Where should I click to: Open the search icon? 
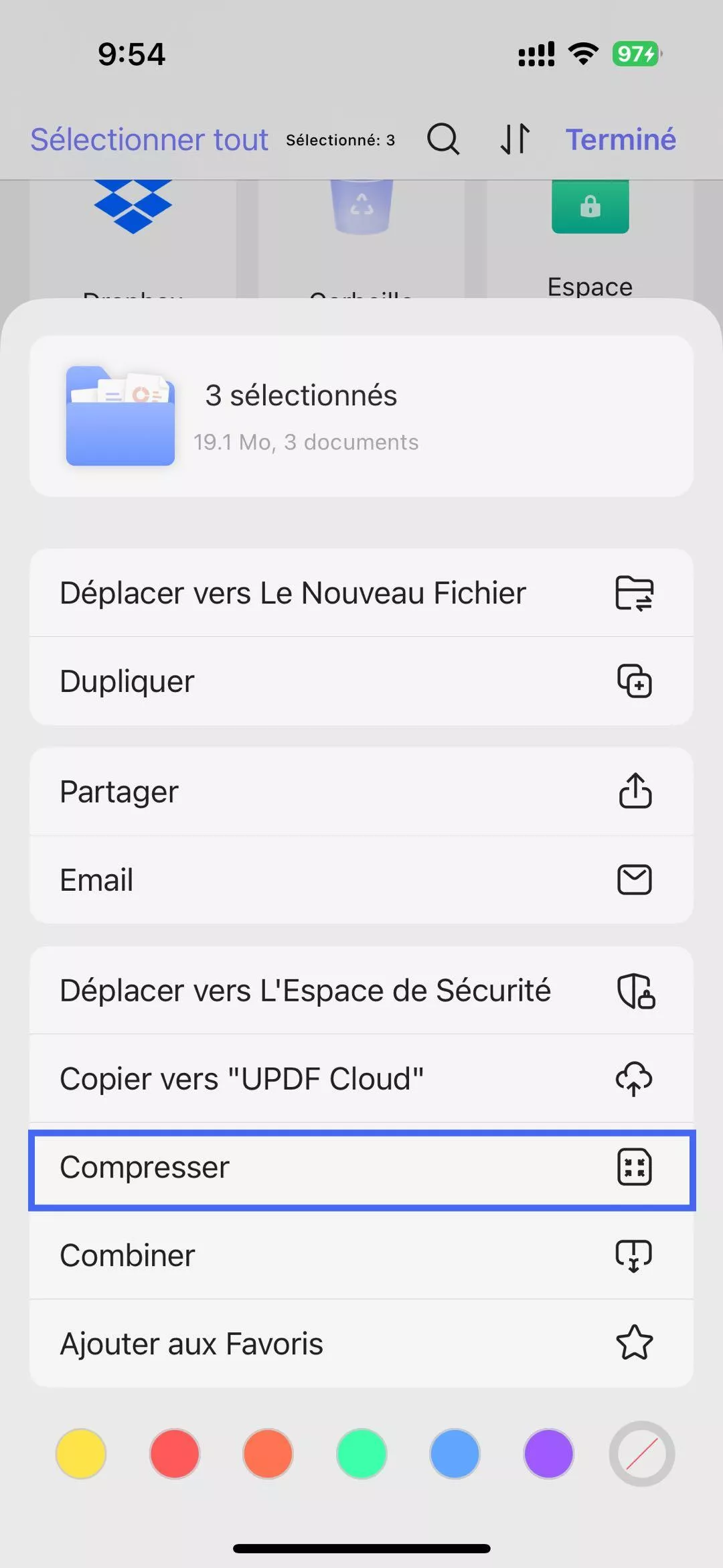coord(443,139)
